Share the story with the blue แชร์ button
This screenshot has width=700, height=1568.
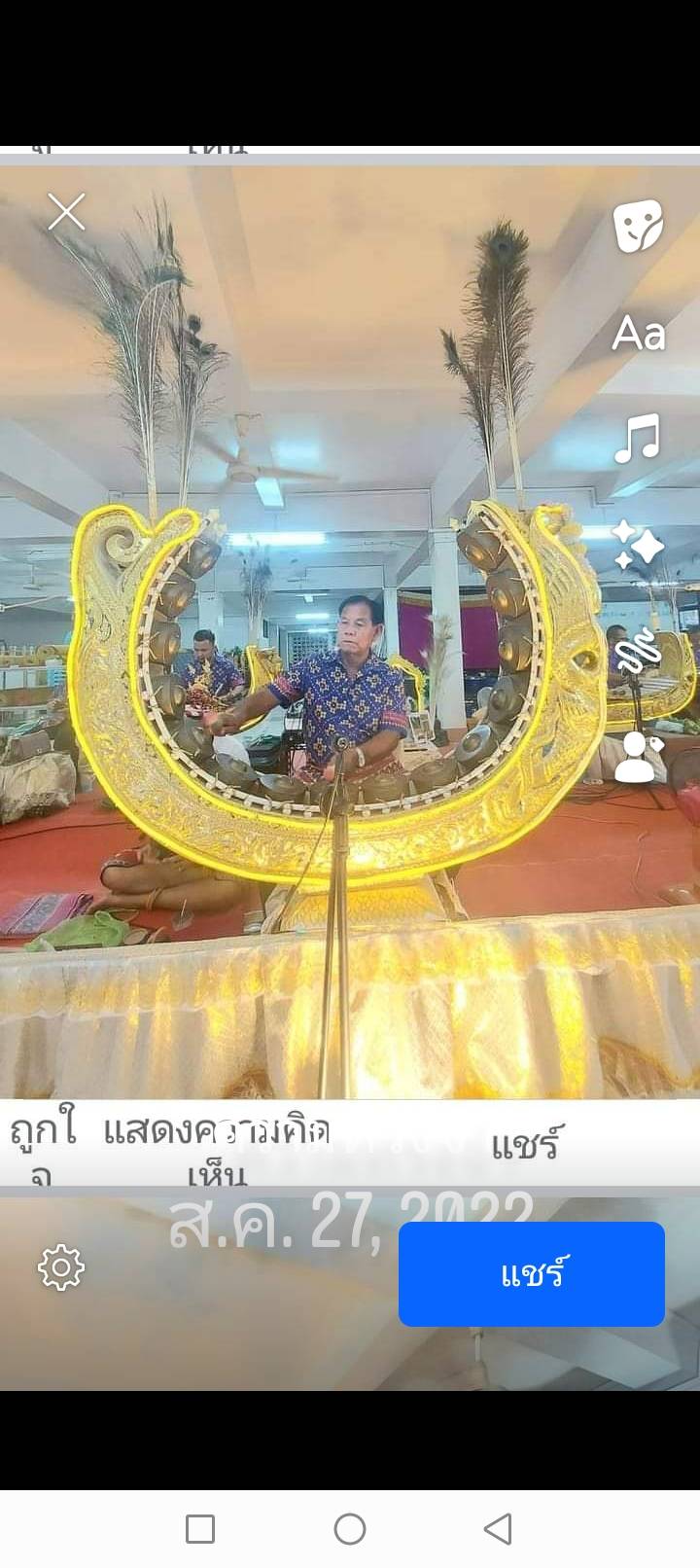tap(531, 1273)
